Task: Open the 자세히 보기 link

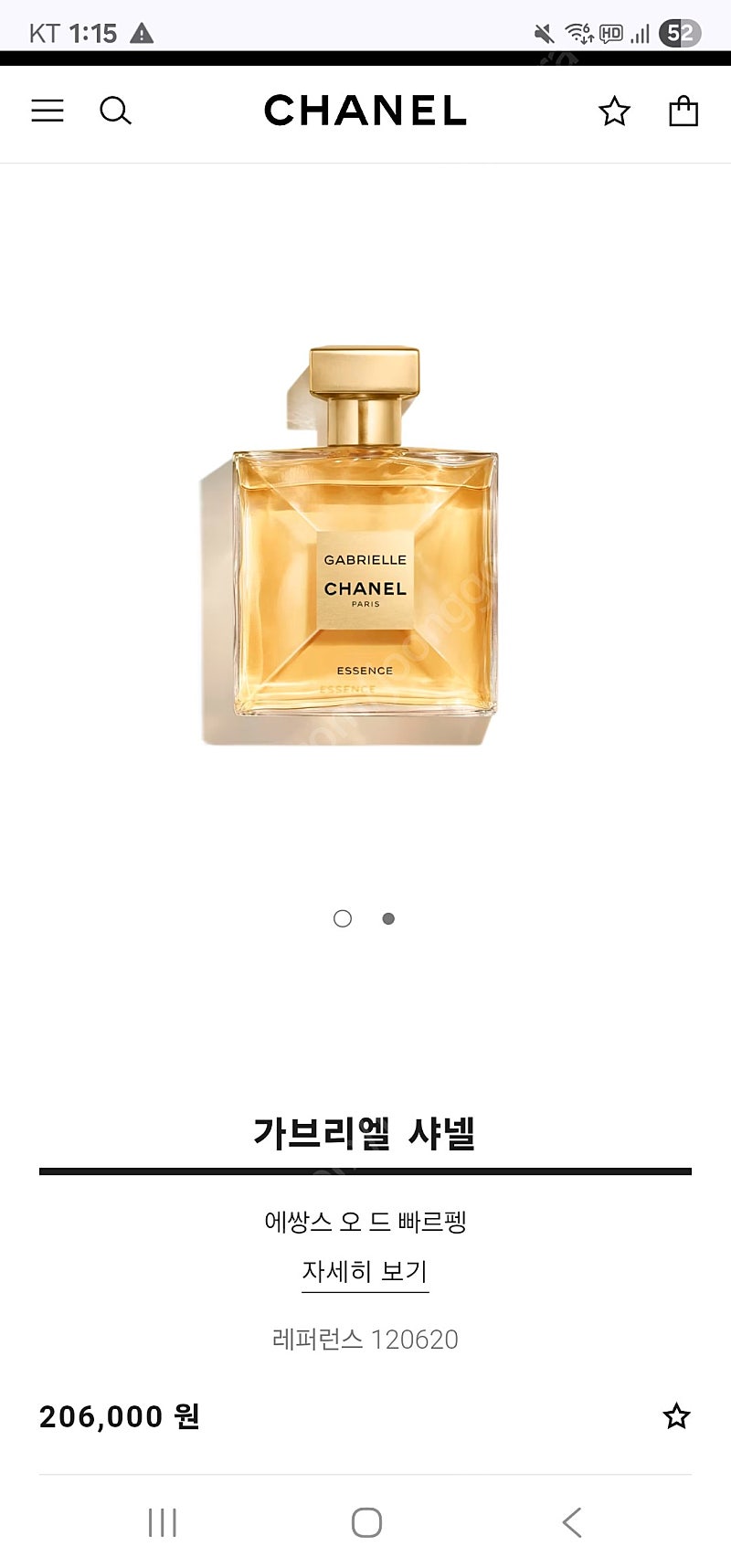Action: click(365, 1271)
